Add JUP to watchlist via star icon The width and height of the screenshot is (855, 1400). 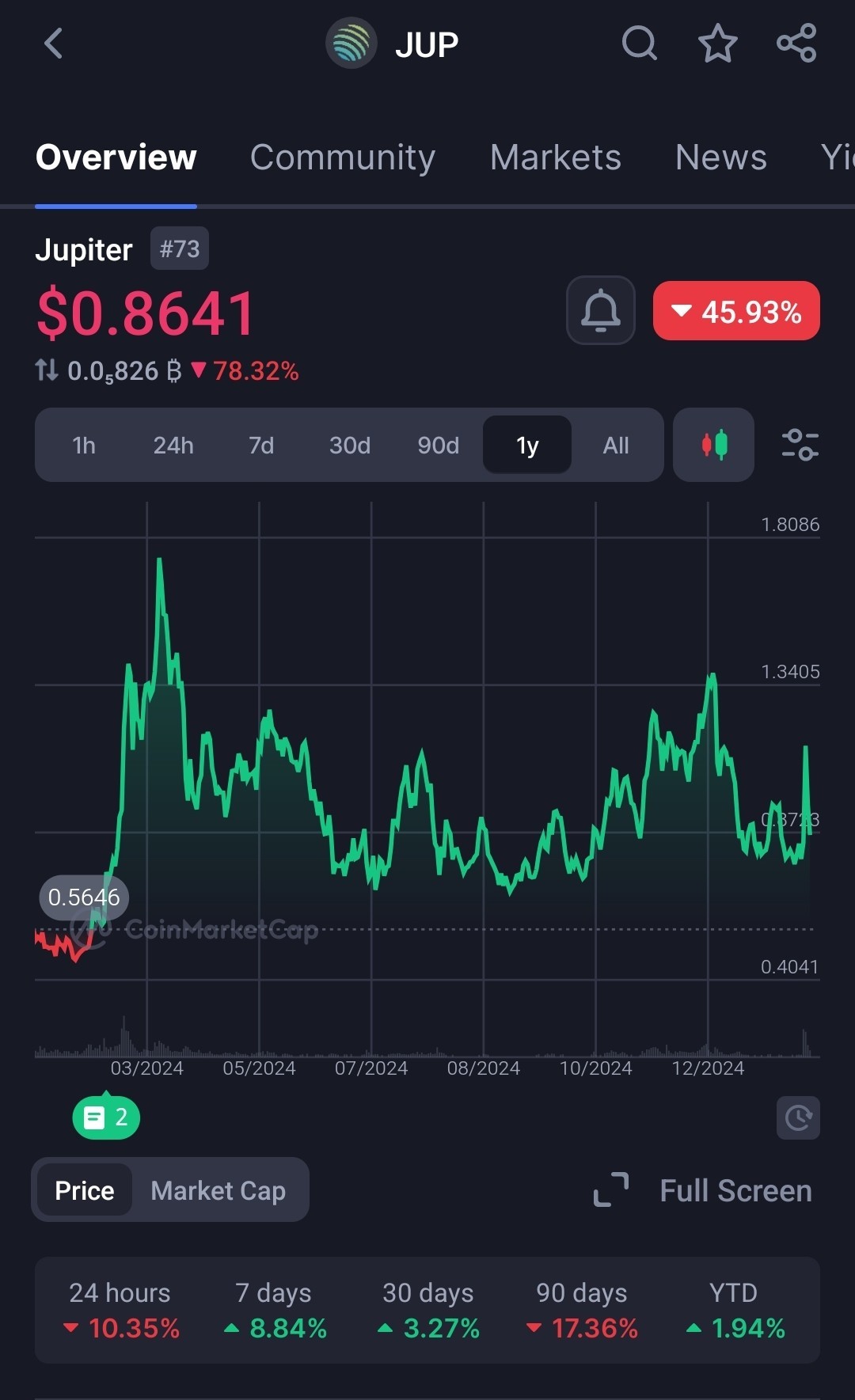click(717, 44)
